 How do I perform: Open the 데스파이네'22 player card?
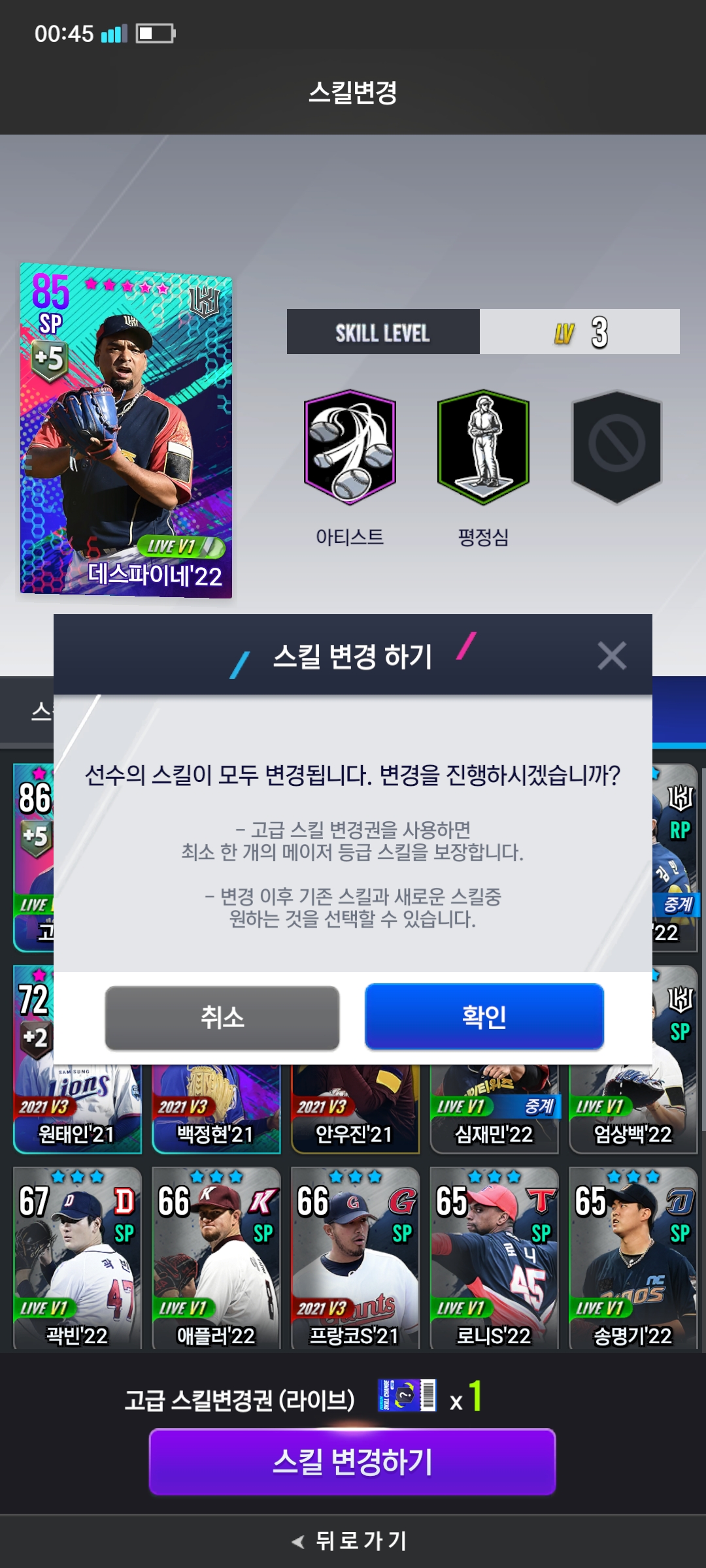(126, 431)
